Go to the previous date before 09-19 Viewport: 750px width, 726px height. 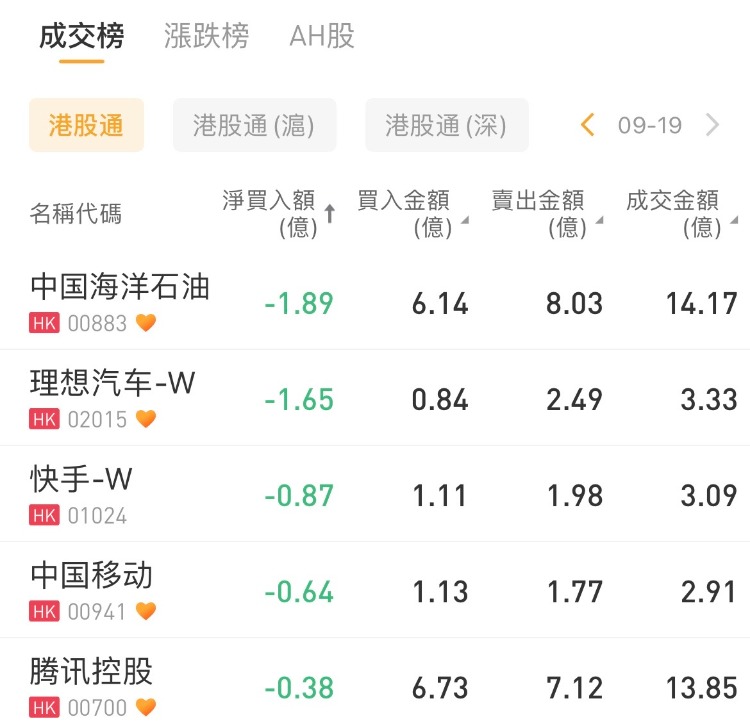588,126
